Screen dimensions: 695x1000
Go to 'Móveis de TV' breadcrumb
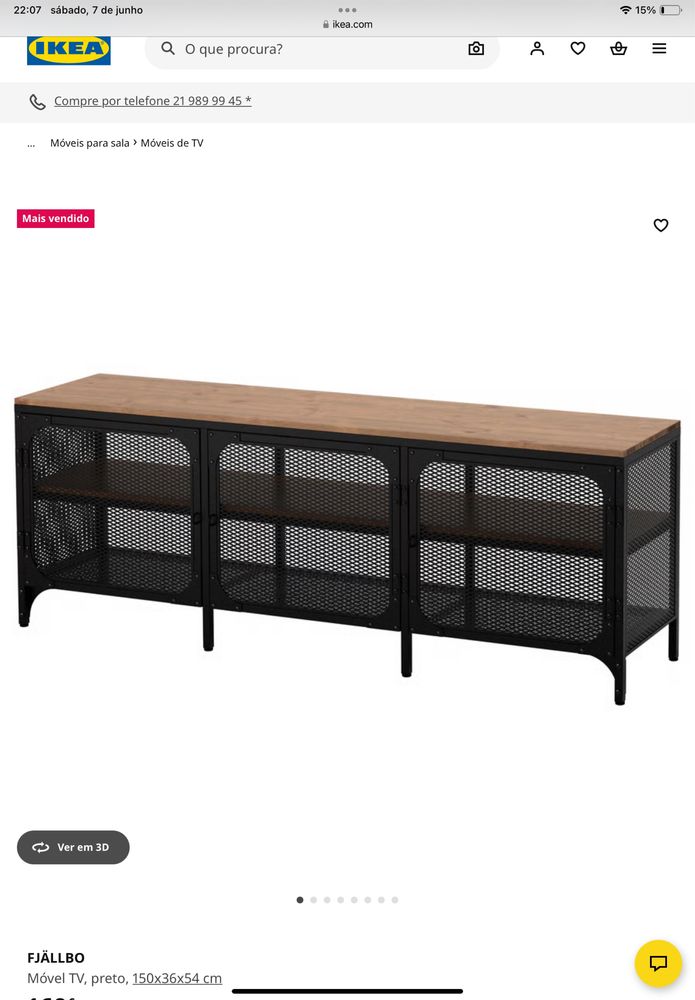[x=172, y=143]
